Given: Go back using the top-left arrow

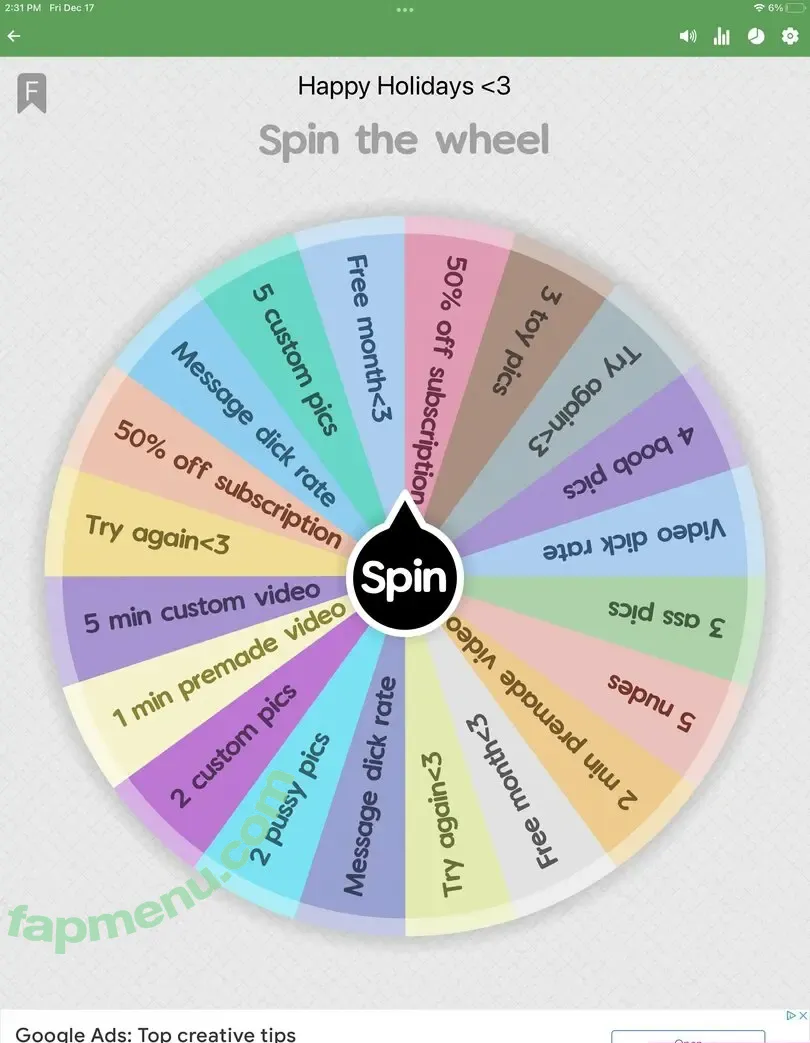Looking at the screenshot, I should [14, 36].
